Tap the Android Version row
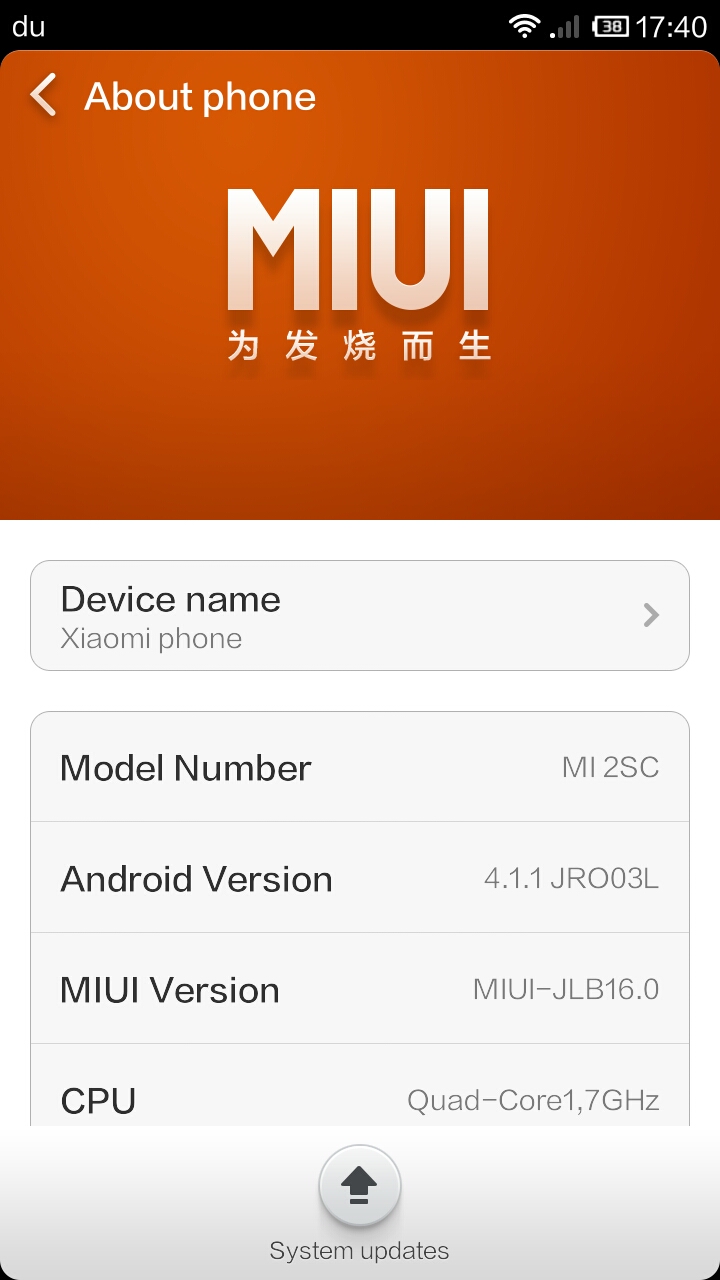 tap(360, 878)
